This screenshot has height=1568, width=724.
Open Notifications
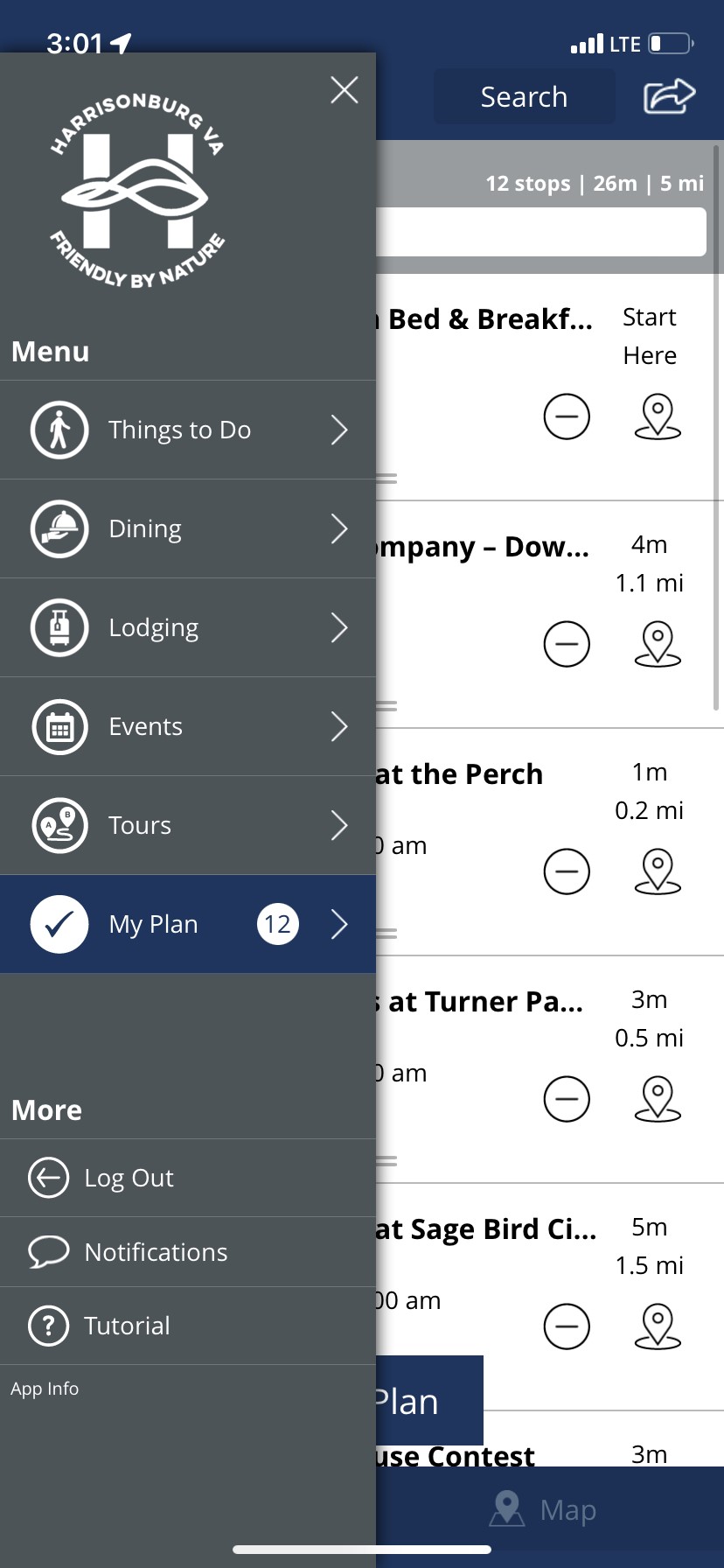click(188, 1252)
